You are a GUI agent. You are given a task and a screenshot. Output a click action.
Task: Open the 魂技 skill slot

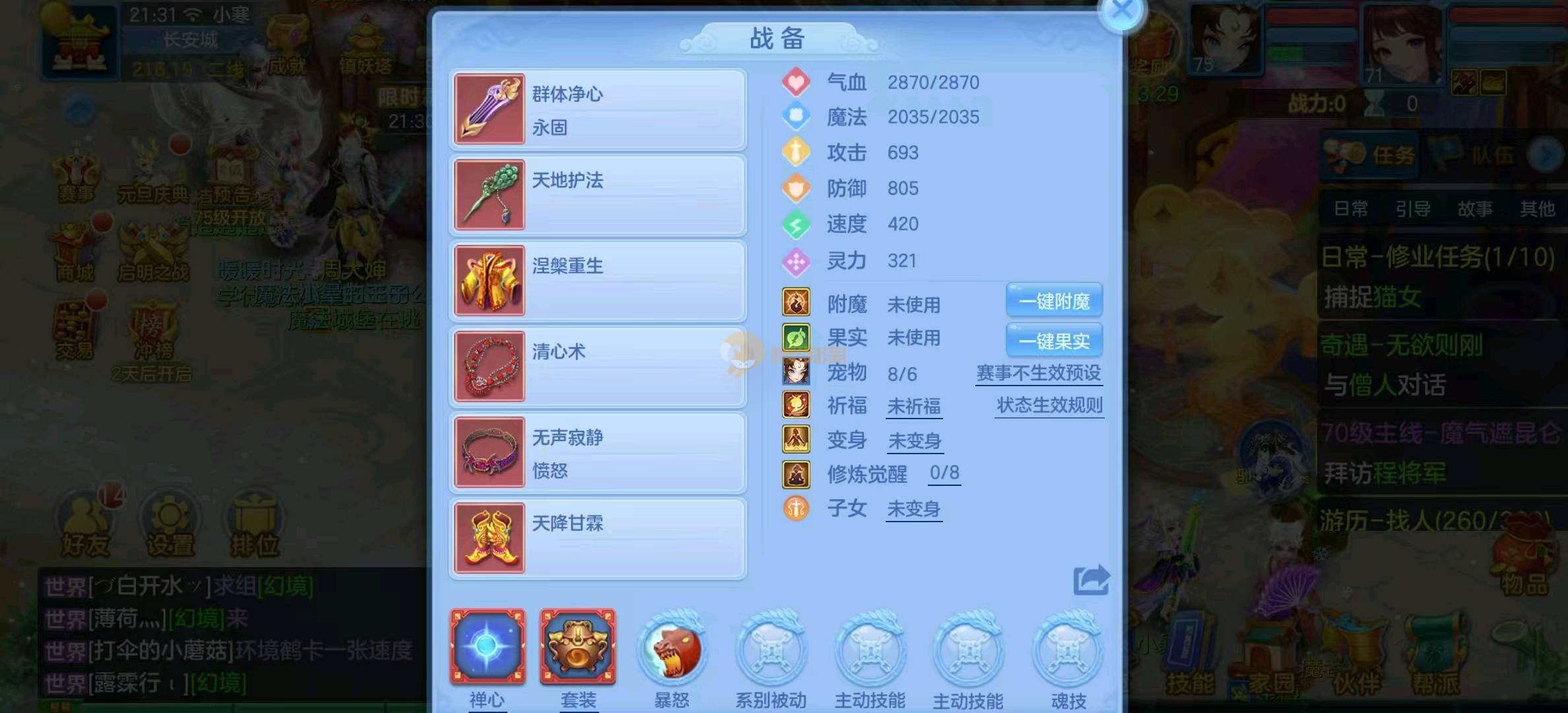(1068, 649)
